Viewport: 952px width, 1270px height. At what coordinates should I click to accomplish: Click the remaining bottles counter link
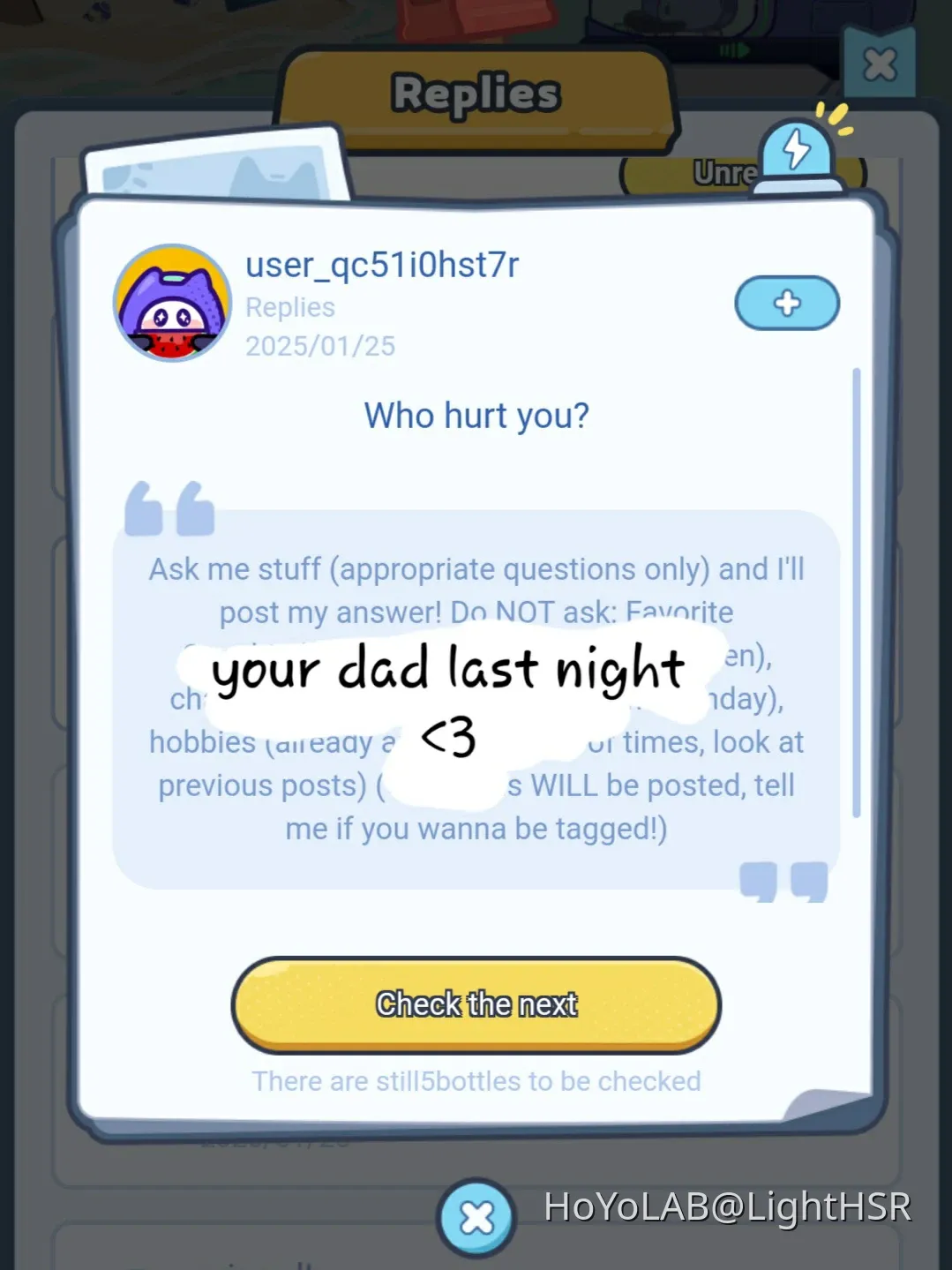coord(476,1080)
